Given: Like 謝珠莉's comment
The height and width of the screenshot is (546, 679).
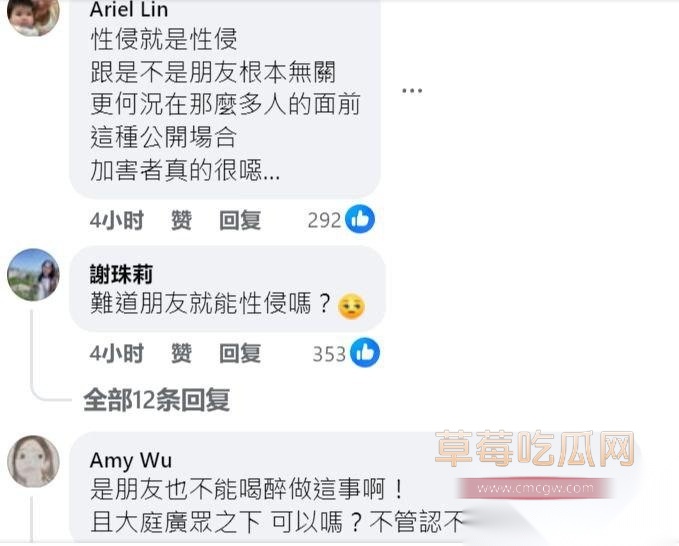Looking at the screenshot, I should [181, 353].
